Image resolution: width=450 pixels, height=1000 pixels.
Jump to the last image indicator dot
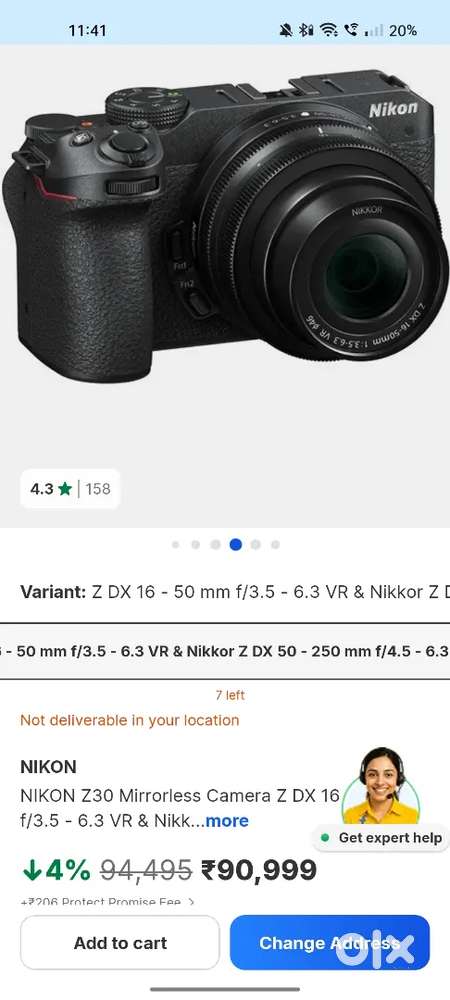pos(275,545)
